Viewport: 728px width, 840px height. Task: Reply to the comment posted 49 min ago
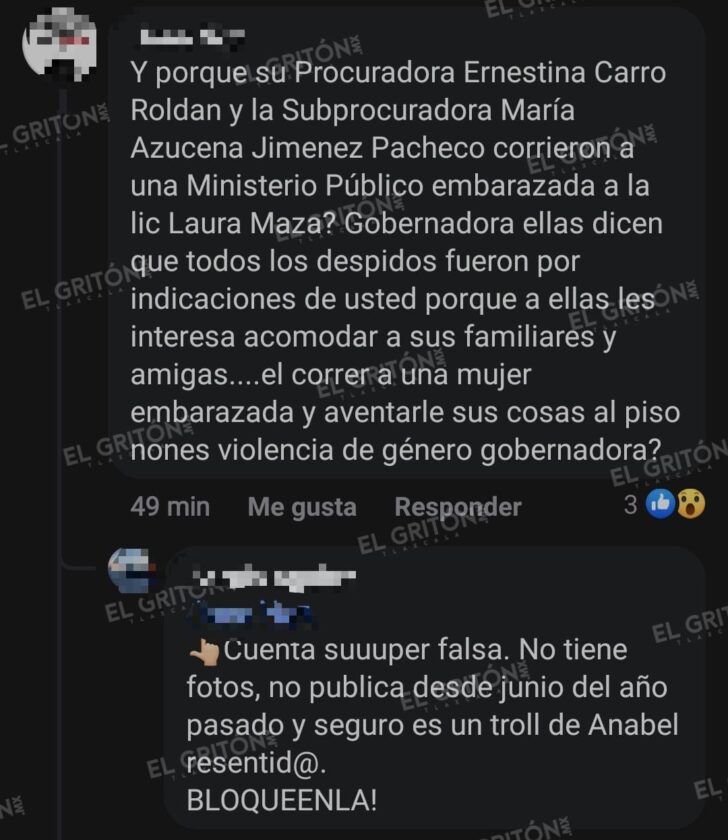pyautogui.click(x=457, y=507)
